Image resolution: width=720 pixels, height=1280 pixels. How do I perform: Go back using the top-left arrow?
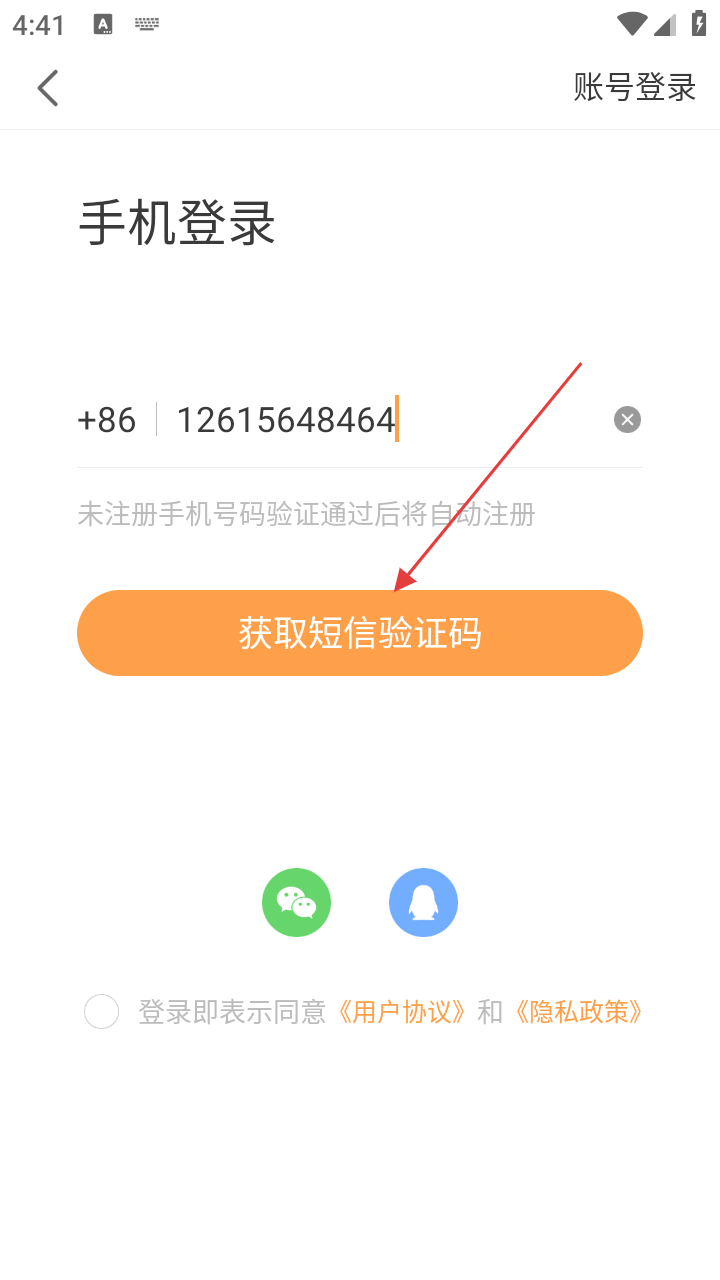pyautogui.click(x=48, y=88)
